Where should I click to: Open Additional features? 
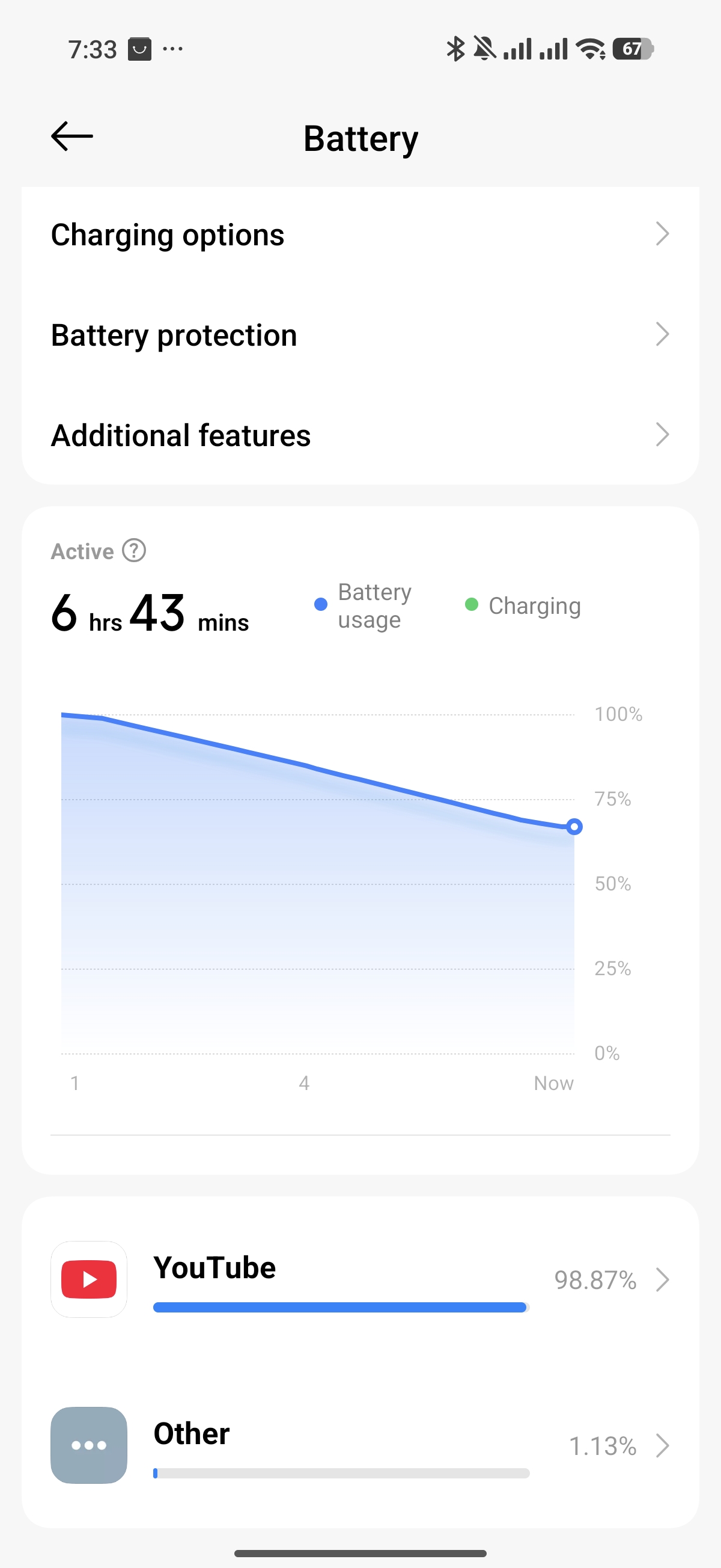pyautogui.click(x=360, y=435)
